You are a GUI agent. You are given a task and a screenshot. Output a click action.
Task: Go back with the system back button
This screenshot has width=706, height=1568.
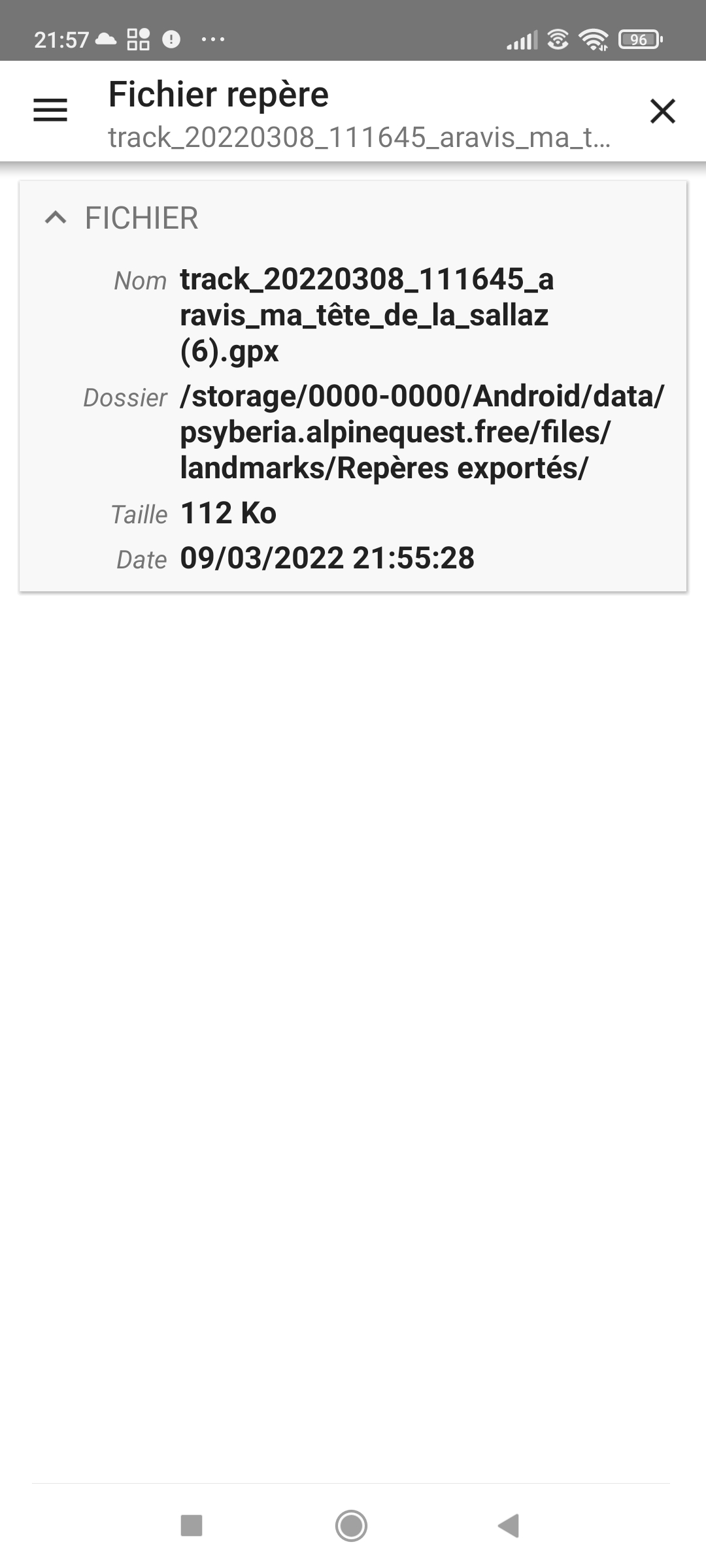[509, 1526]
